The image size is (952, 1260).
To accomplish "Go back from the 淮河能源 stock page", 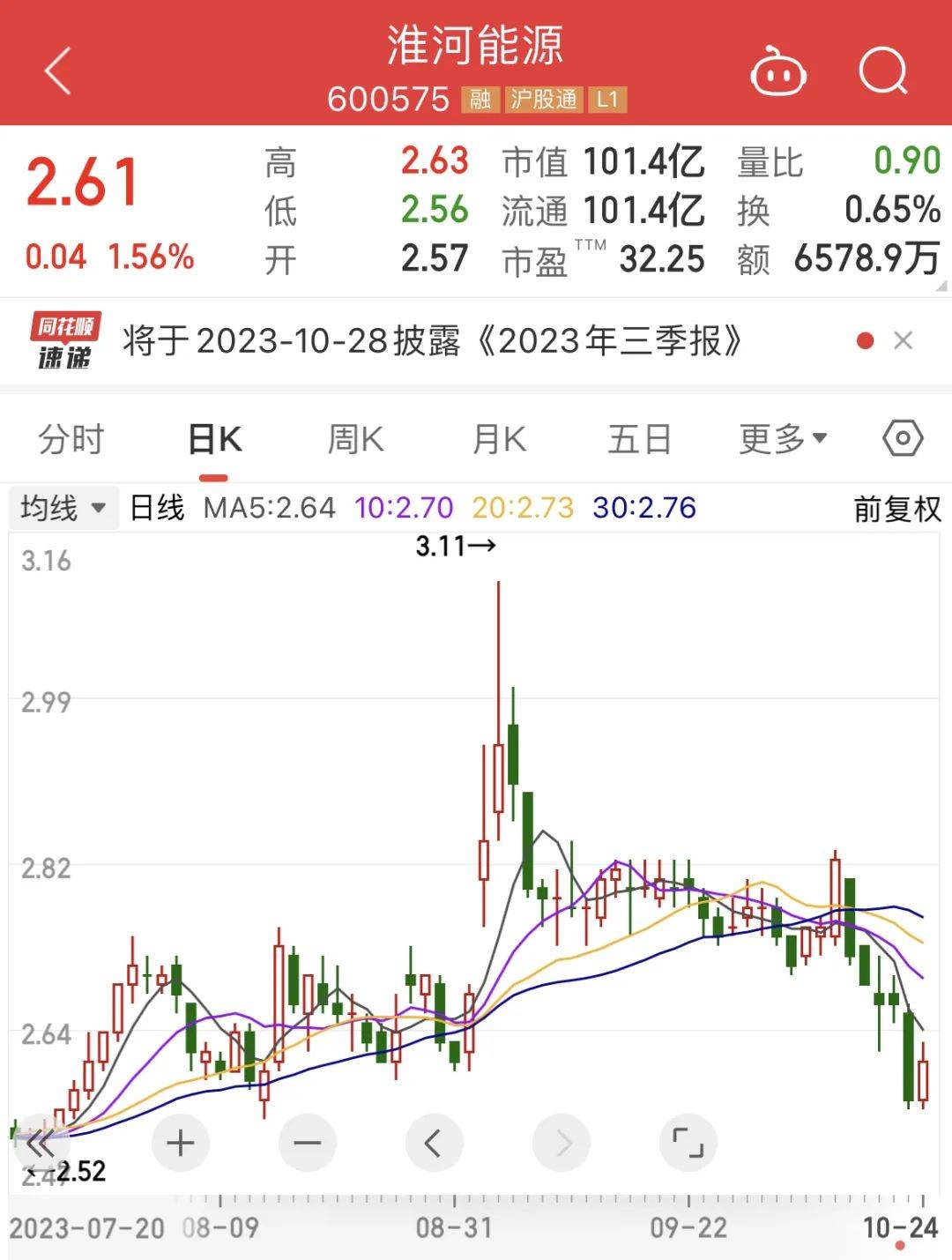I will pos(58,71).
